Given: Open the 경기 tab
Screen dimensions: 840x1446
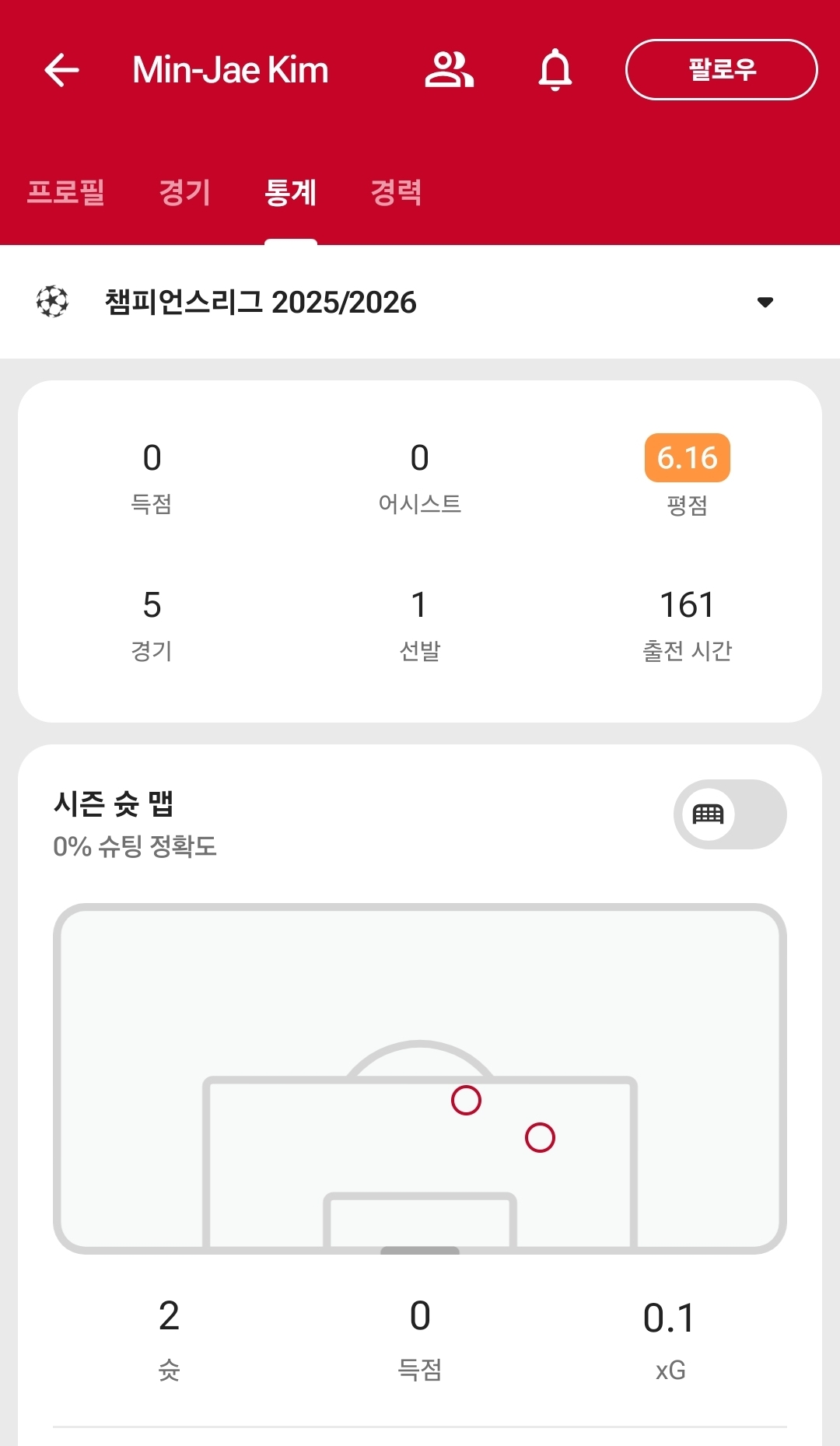Looking at the screenshot, I should [185, 192].
